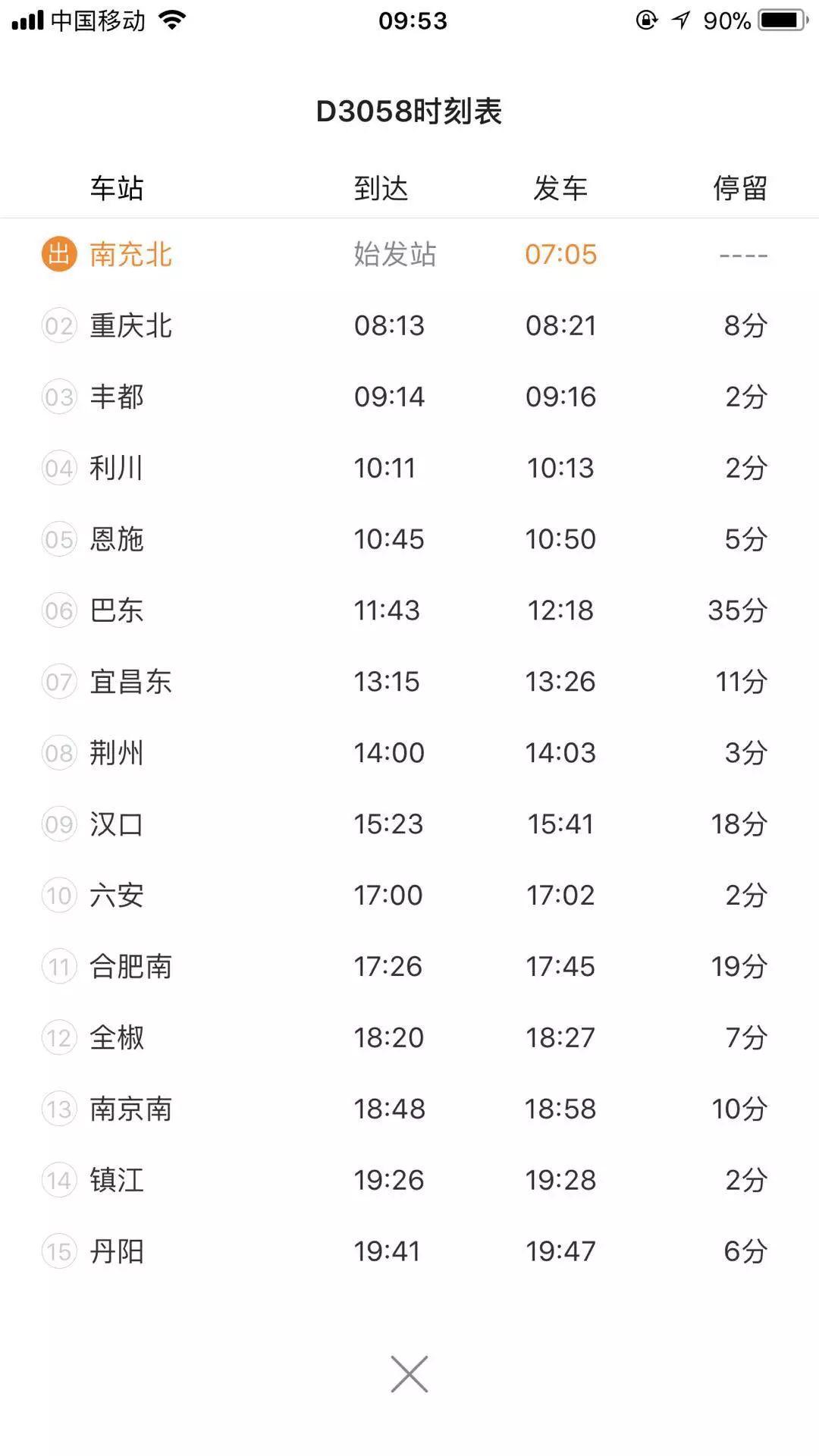The width and height of the screenshot is (819, 1456).
Task: Tap the D3058时刻表 title
Action: [409, 110]
